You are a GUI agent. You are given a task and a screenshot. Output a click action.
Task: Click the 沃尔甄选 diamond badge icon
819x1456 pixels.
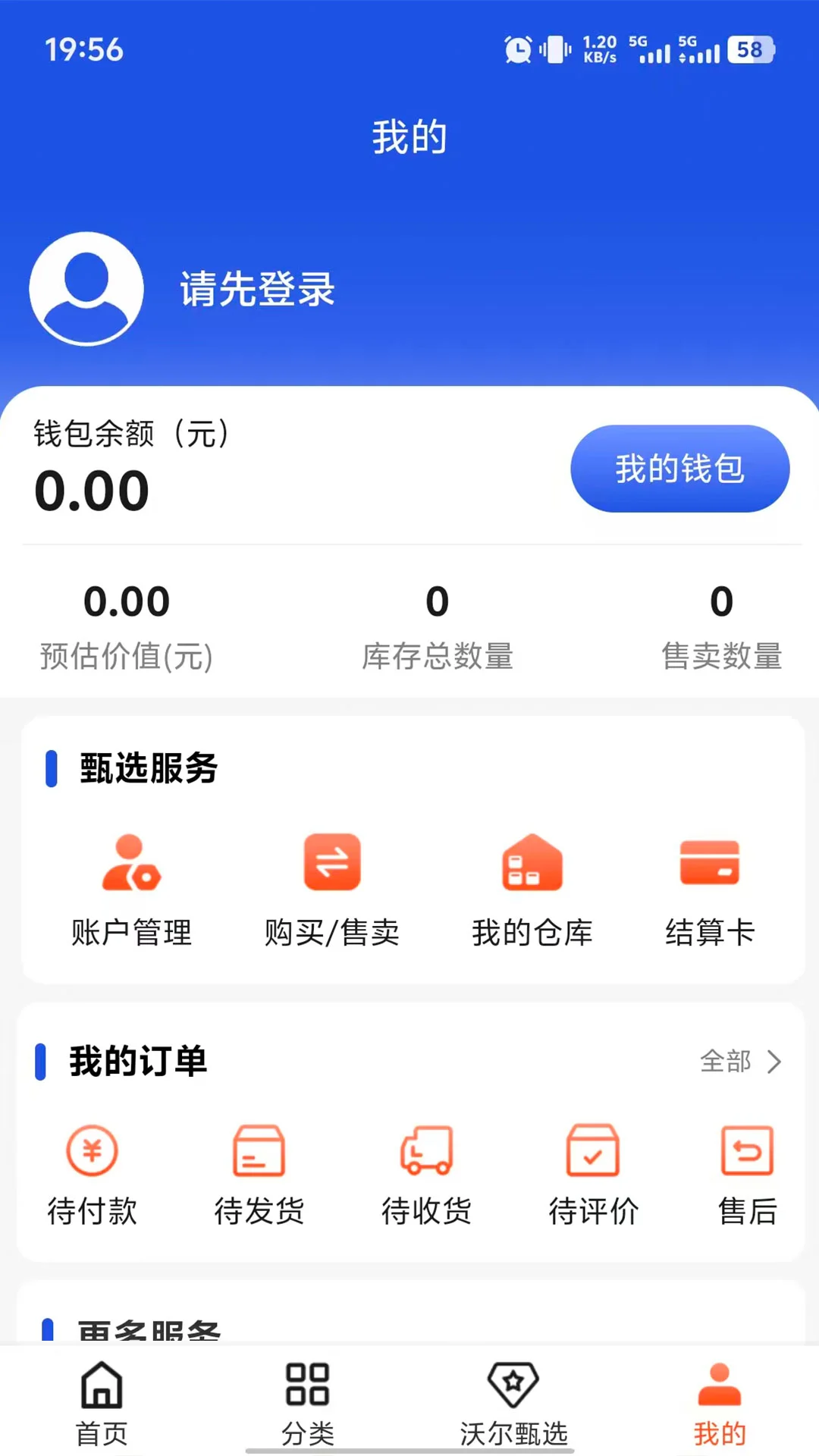point(513,1385)
